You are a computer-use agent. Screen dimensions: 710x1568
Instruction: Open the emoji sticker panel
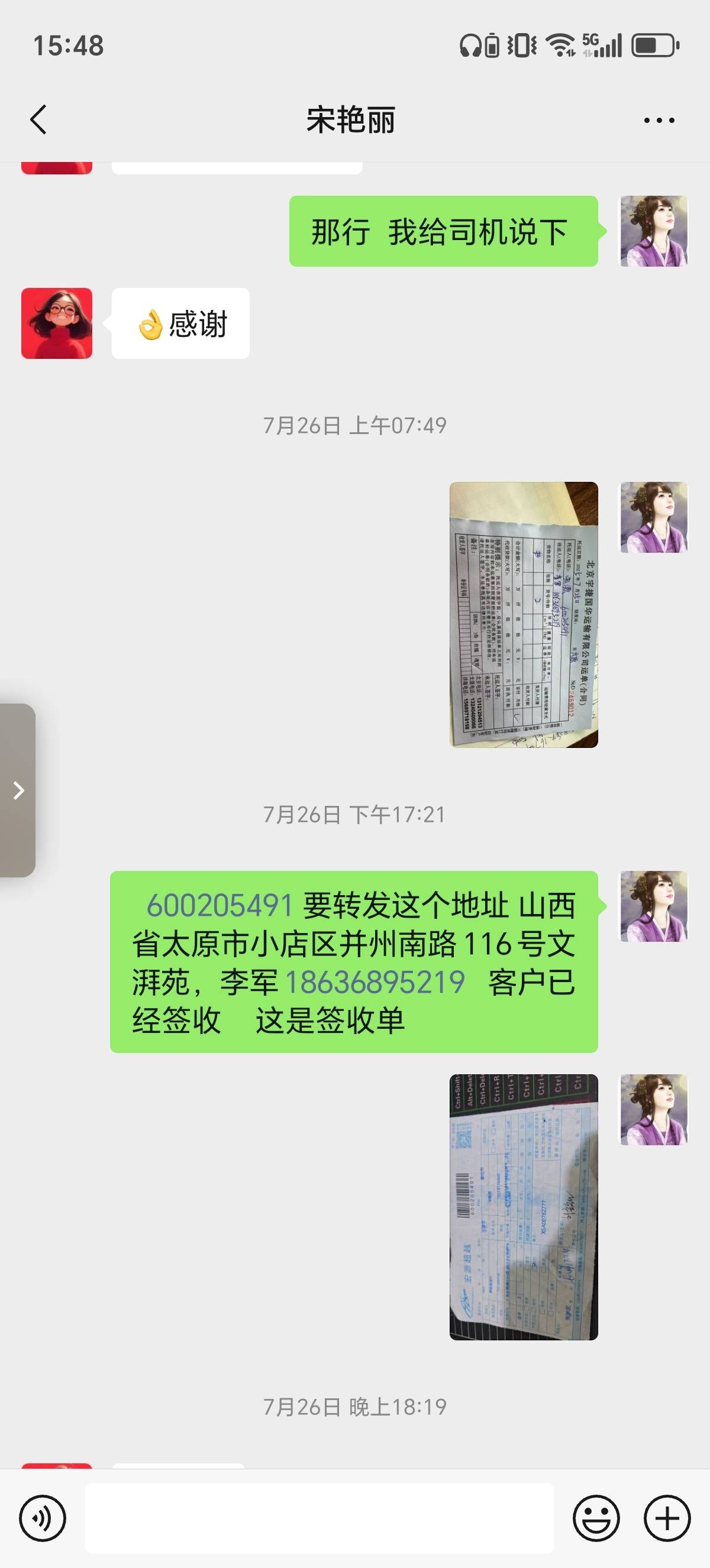tap(596, 1518)
